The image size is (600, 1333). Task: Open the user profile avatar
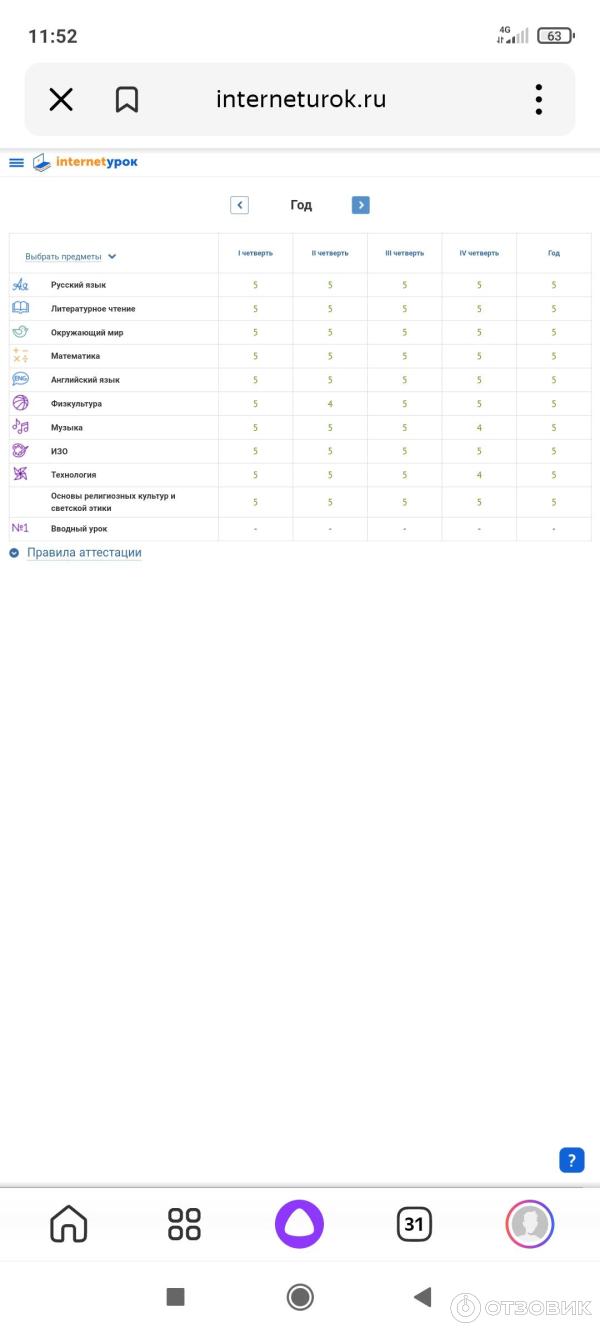tap(529, 1223)
